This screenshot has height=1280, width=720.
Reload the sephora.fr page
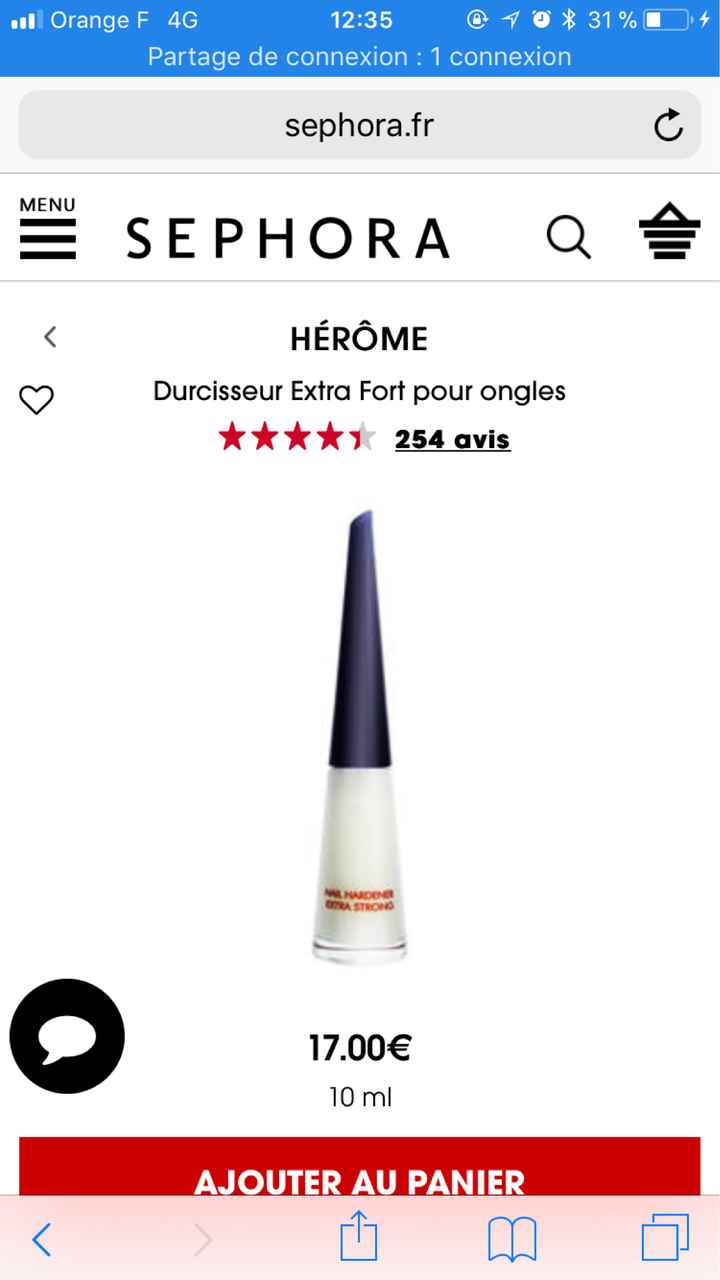tap(668, 126)
